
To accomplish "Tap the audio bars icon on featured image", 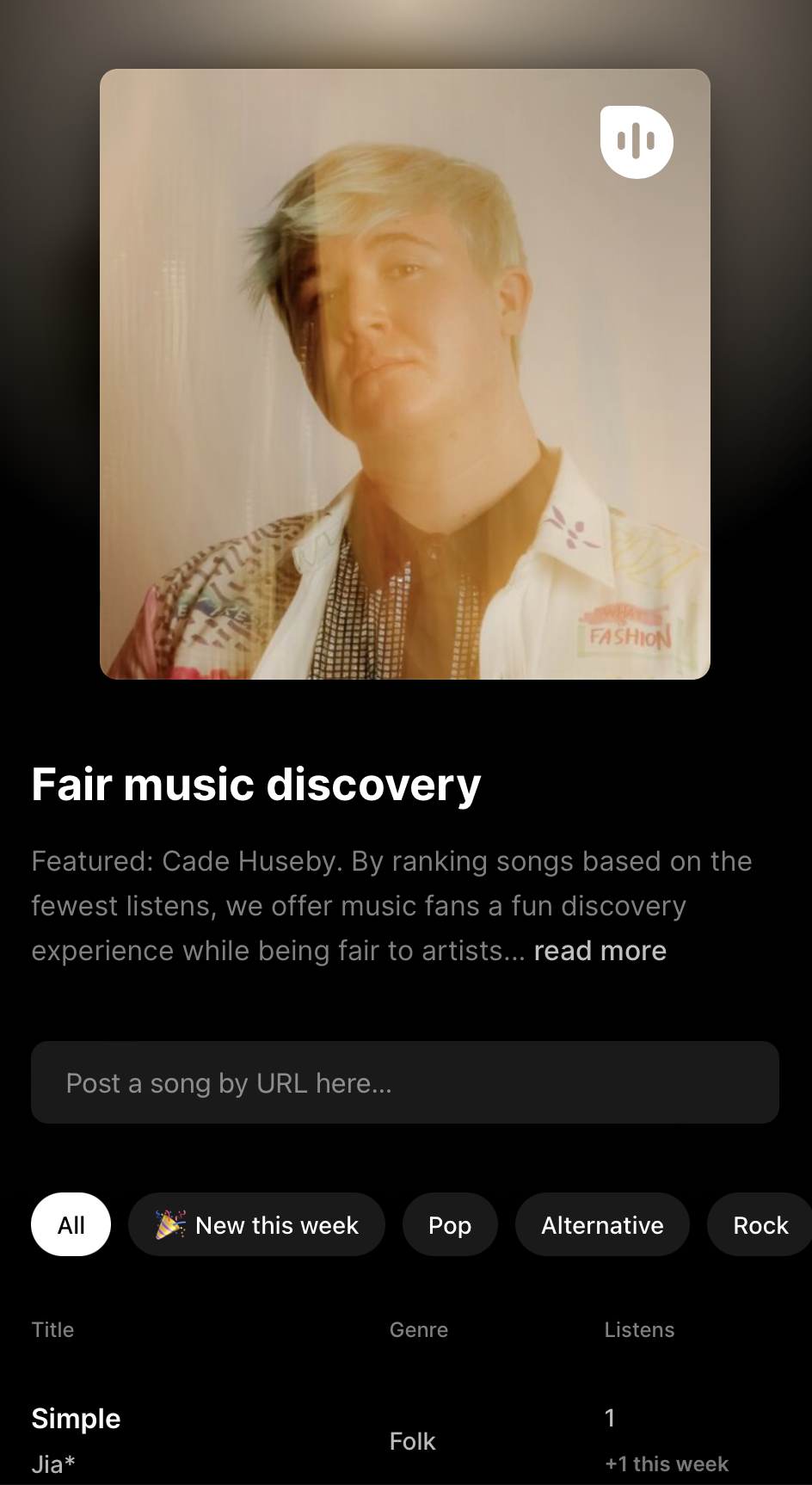I will [637, 142].
